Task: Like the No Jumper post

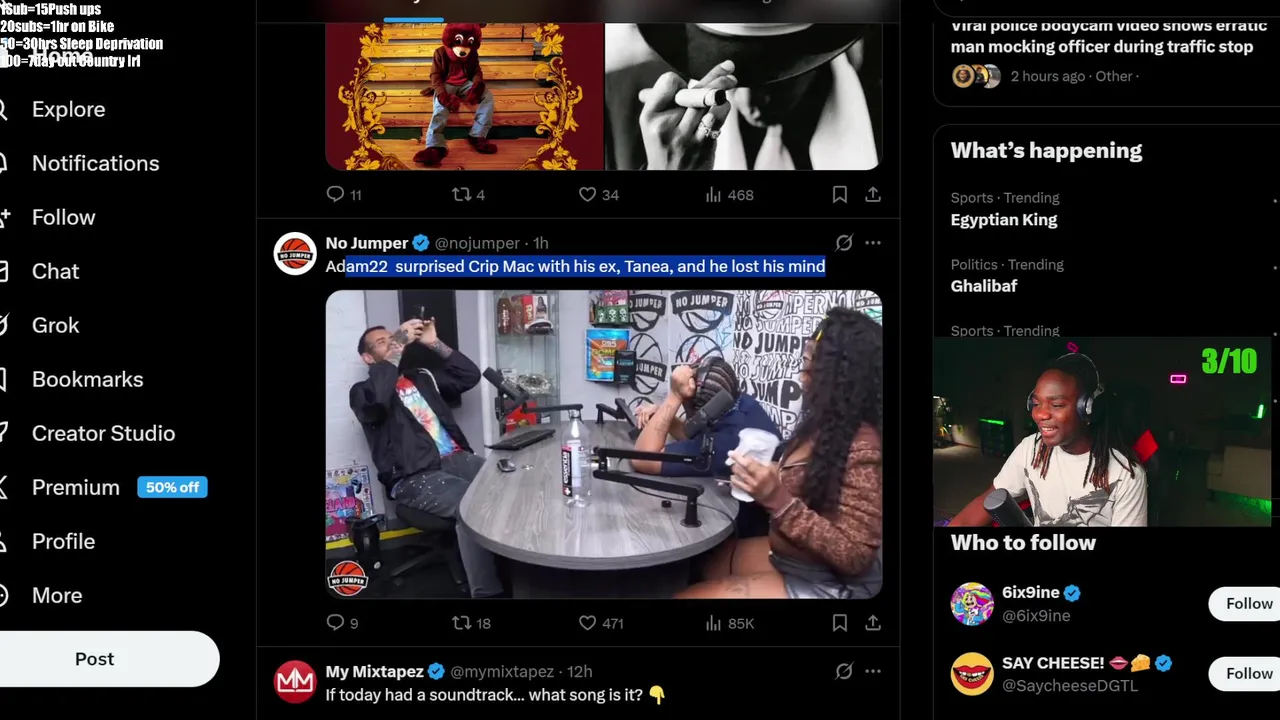Action: coord(588,623)
